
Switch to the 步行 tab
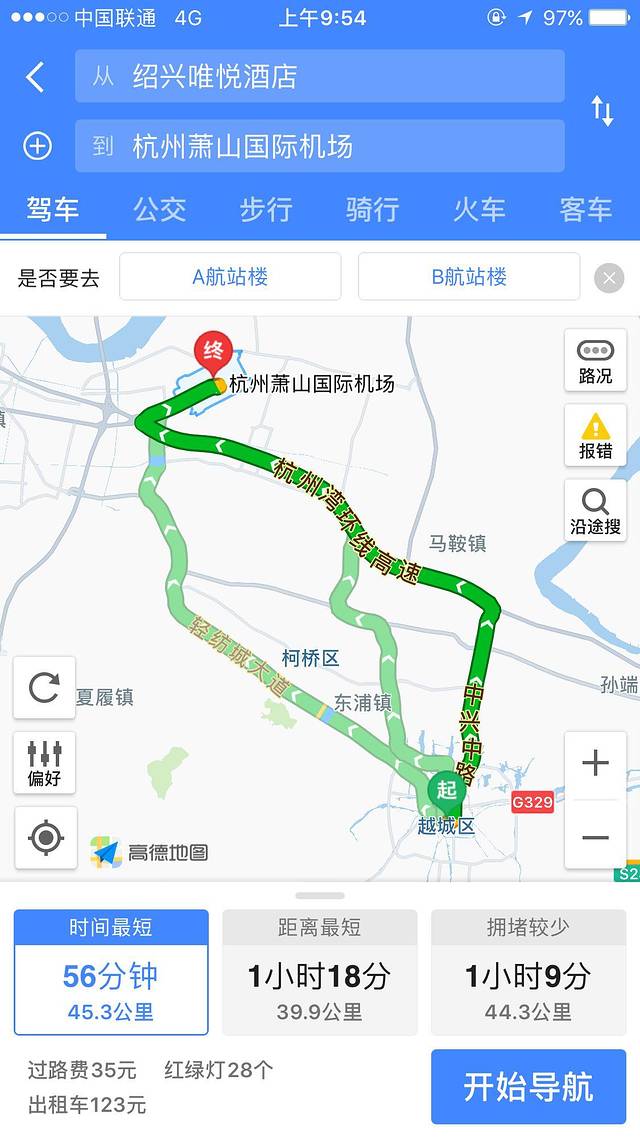coord(266,209)
